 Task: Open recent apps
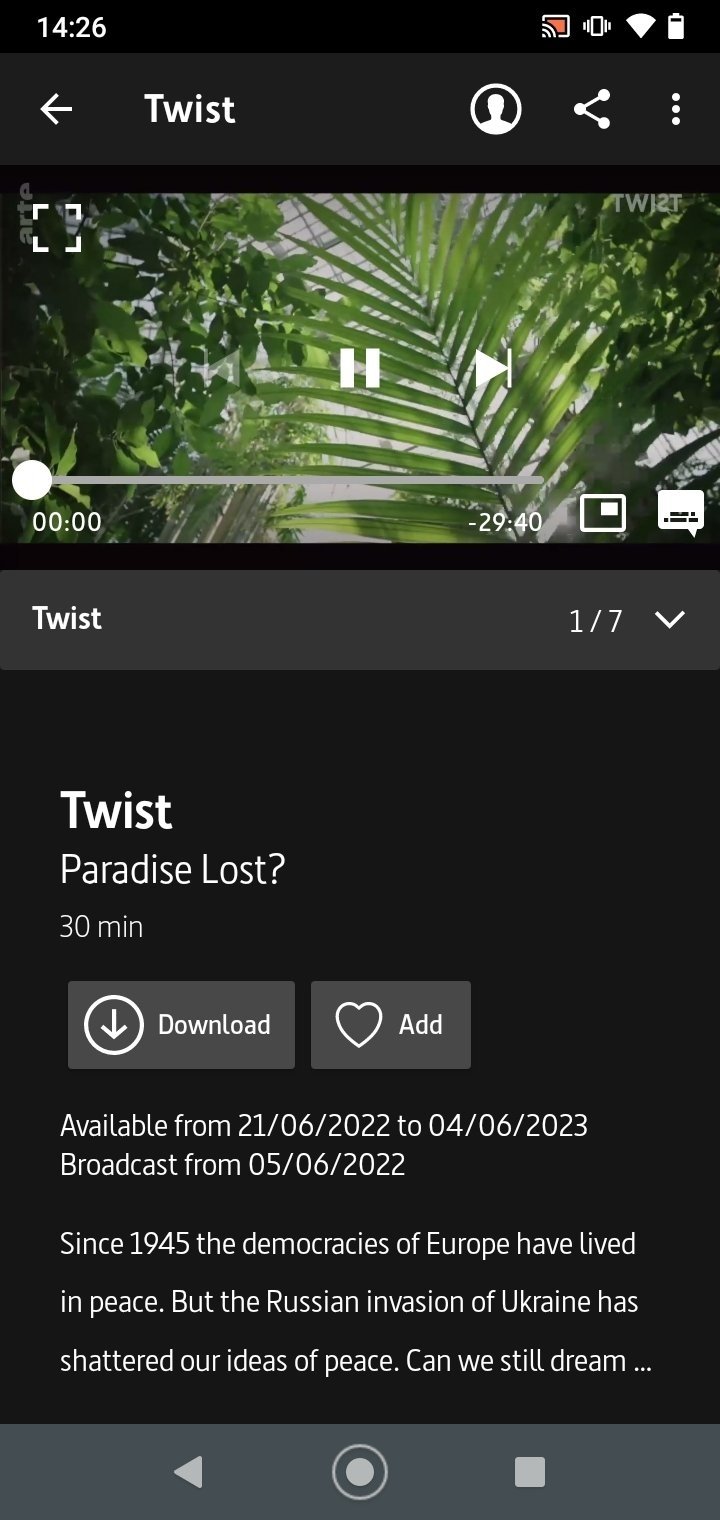click(530, 1472)
